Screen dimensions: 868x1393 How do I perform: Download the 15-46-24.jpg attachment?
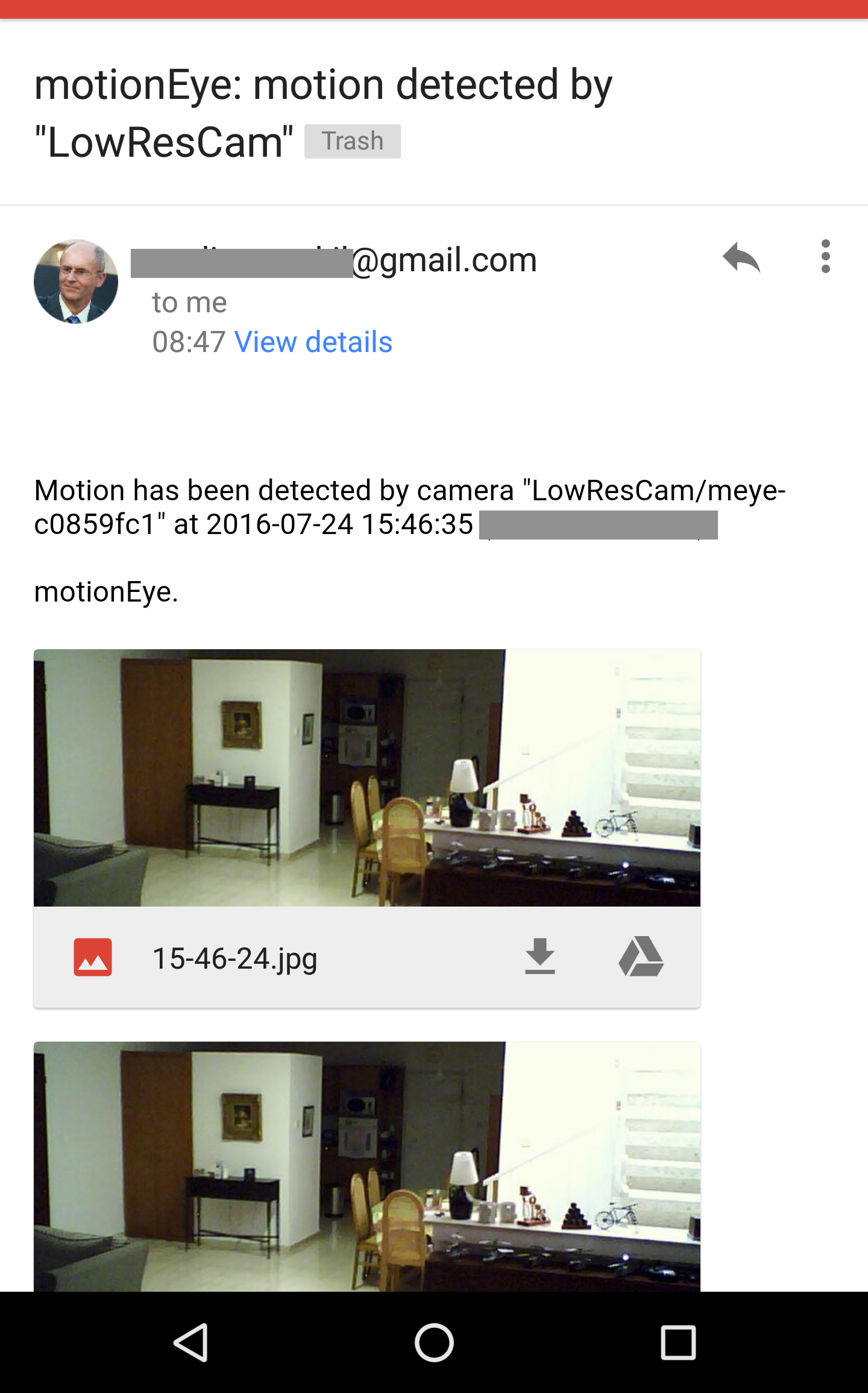539,957
